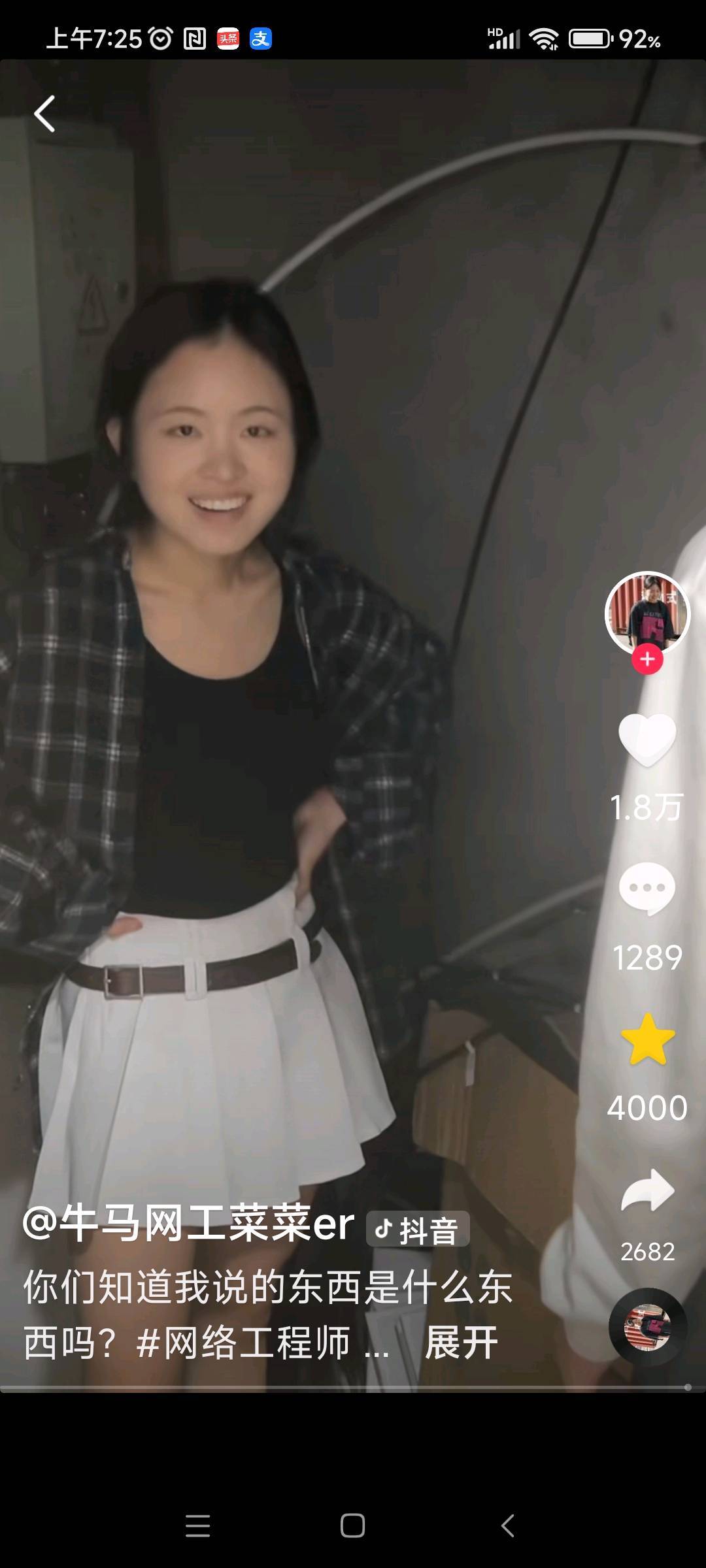Go back using the top-left arrow
The width and height of the screenshot is (706, 1568).
(44, 114)
